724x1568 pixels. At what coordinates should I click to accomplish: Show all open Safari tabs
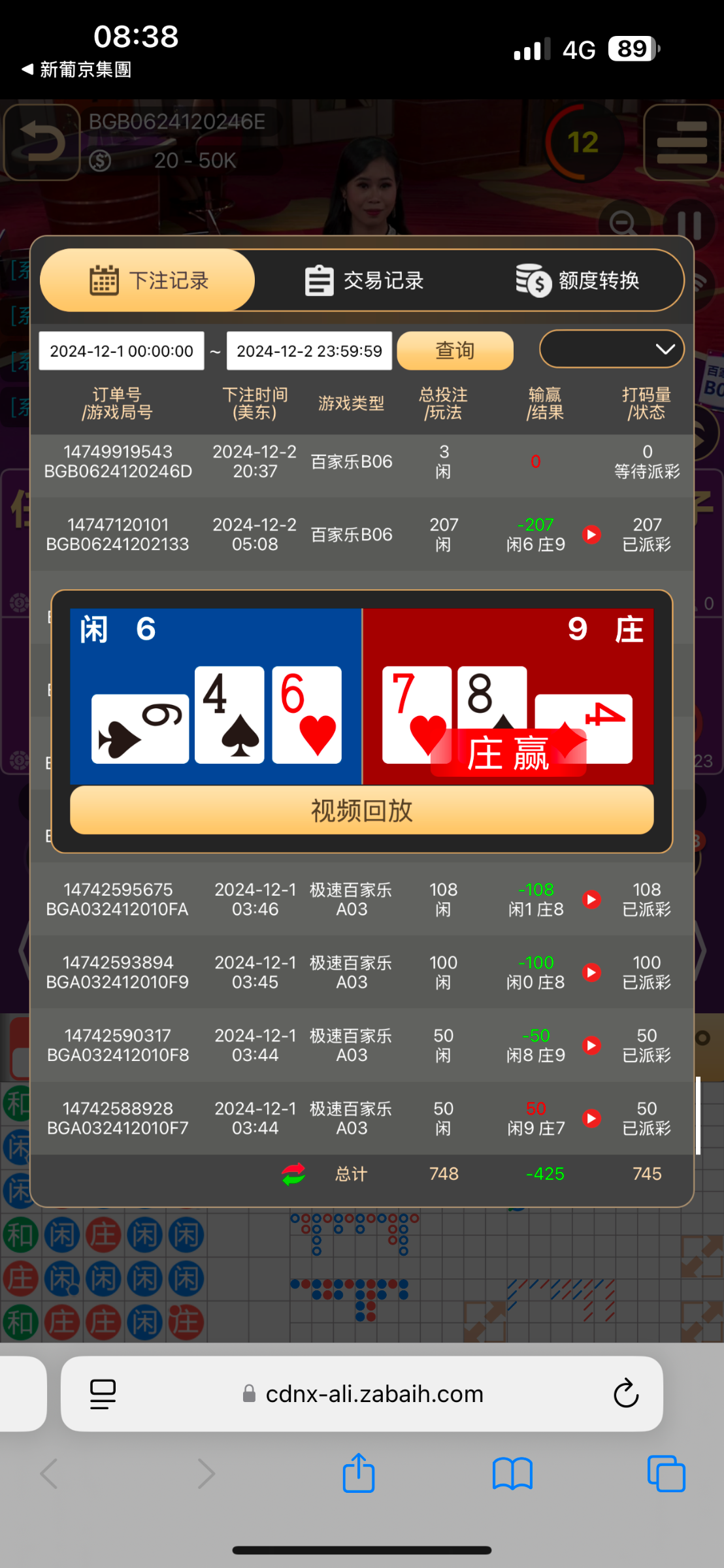pyautogui.click(x=666, y=1474)
